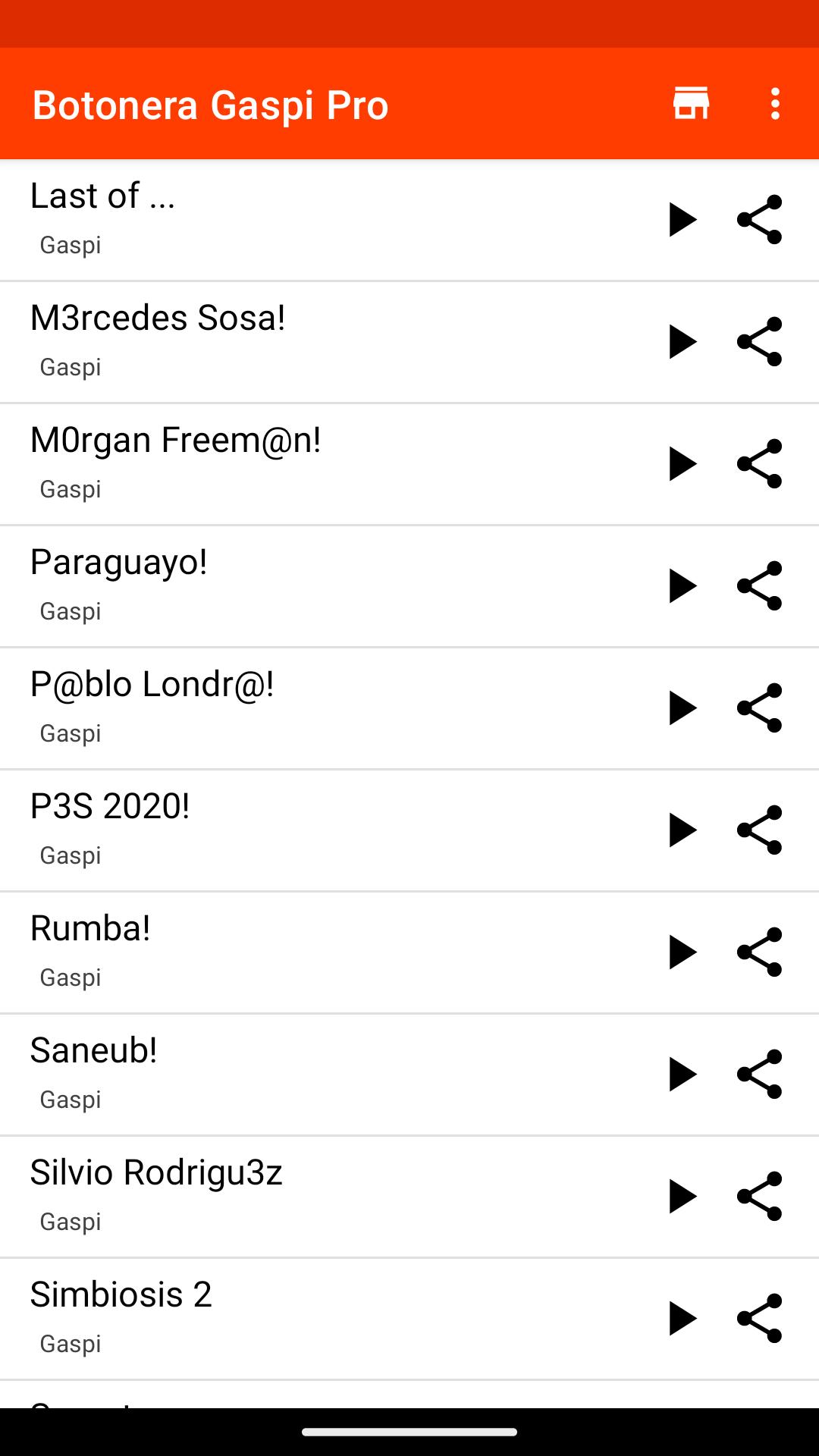Play the Saneub! sound
The image size is (819, 1456).
(682, 1075)
